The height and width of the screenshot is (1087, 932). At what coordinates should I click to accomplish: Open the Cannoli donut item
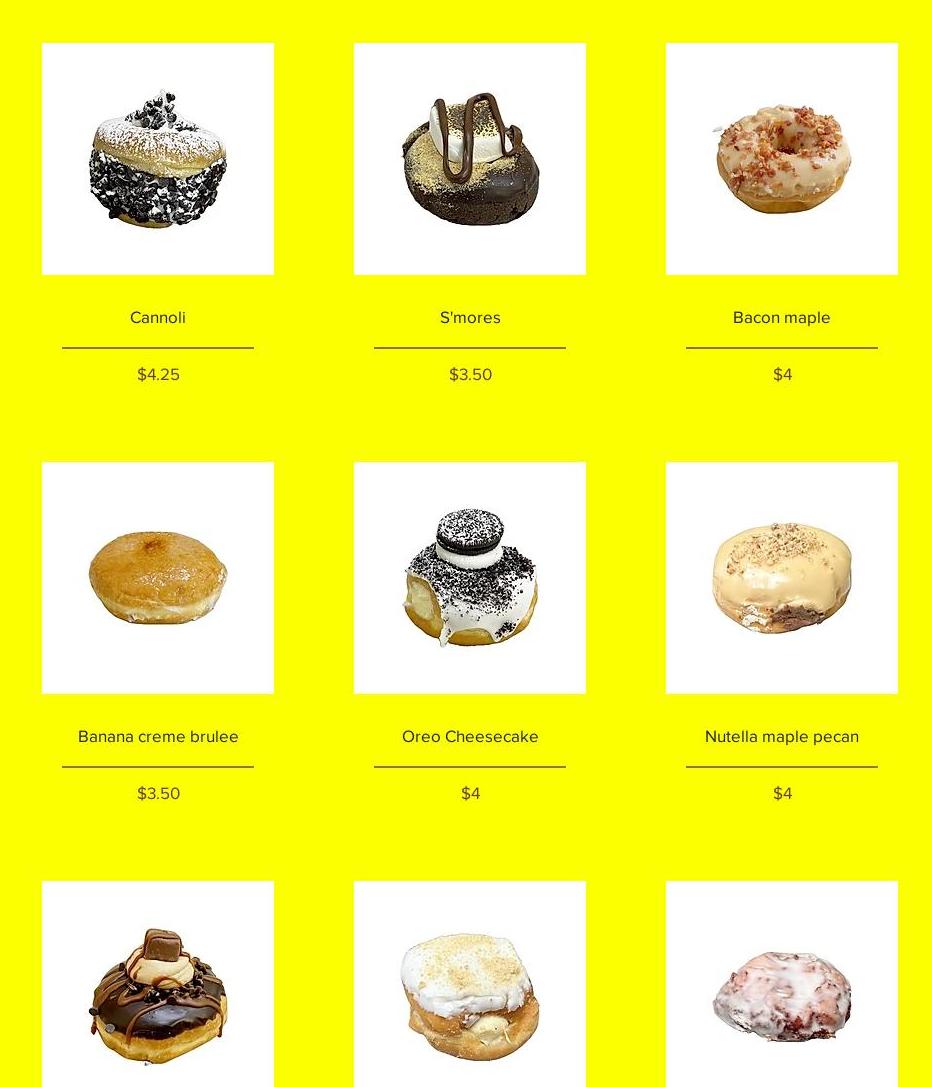click(158, 159)
